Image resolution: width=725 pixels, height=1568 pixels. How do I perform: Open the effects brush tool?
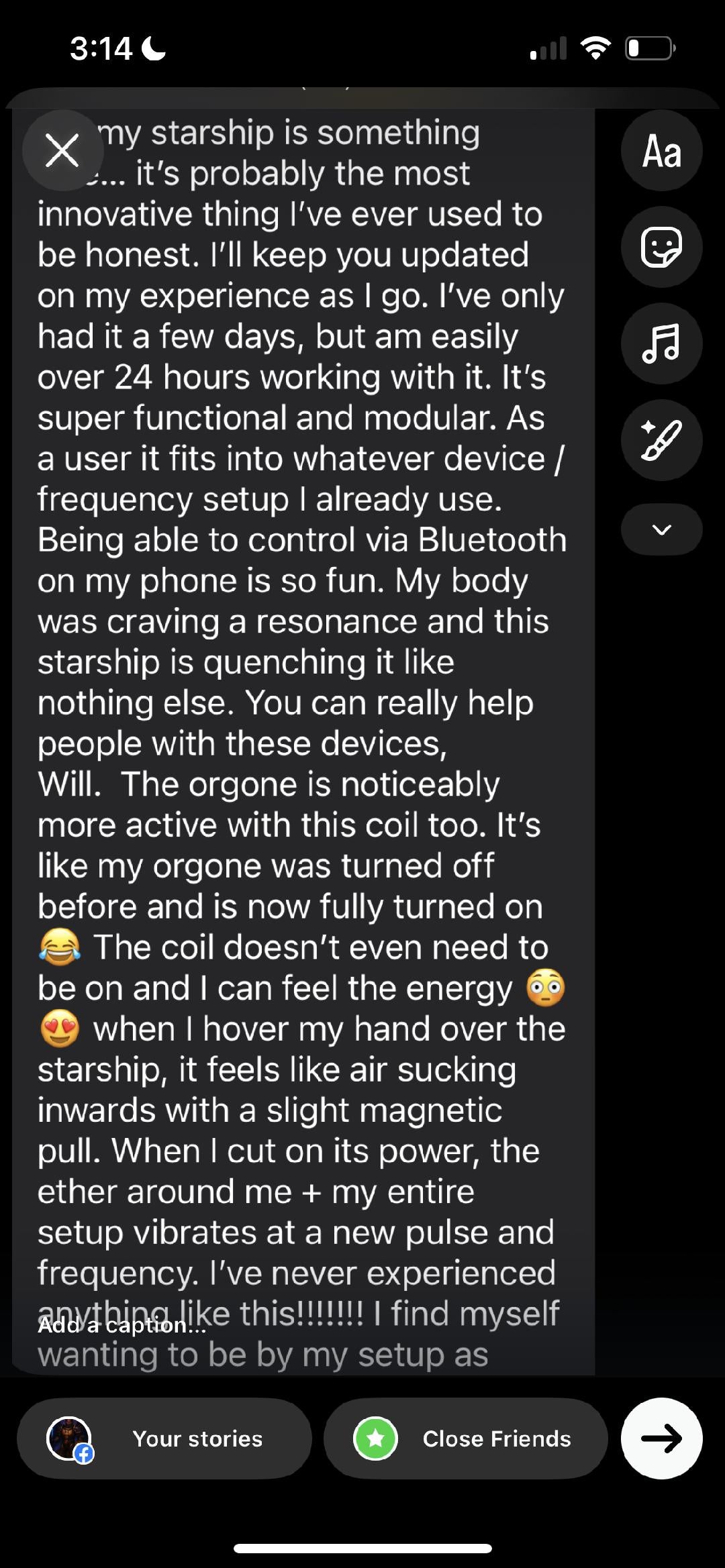[x=661, y=440]
